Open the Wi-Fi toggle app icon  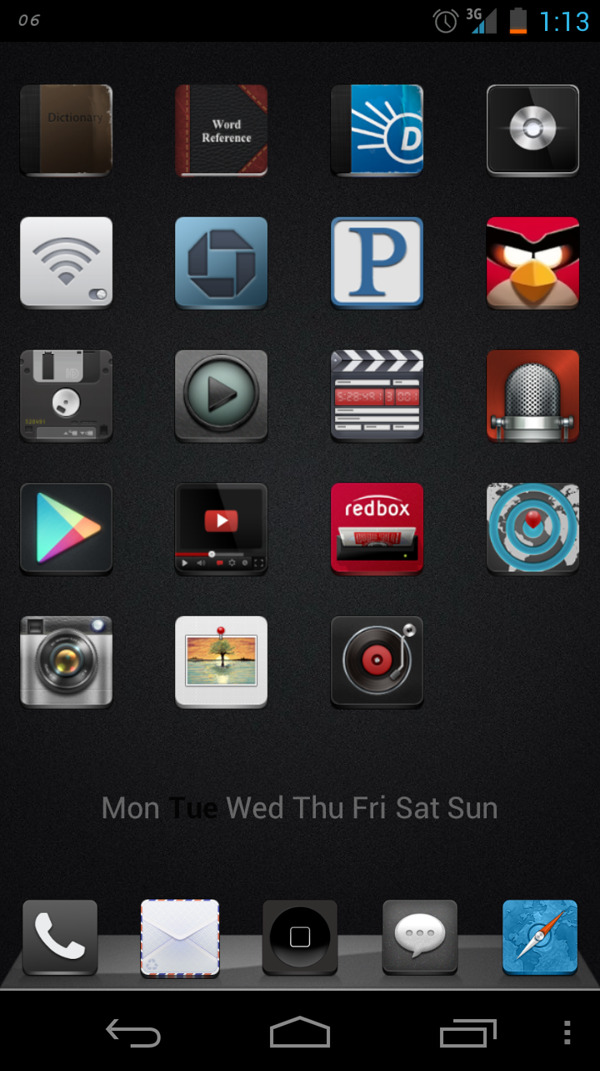[x=66, y=262]
